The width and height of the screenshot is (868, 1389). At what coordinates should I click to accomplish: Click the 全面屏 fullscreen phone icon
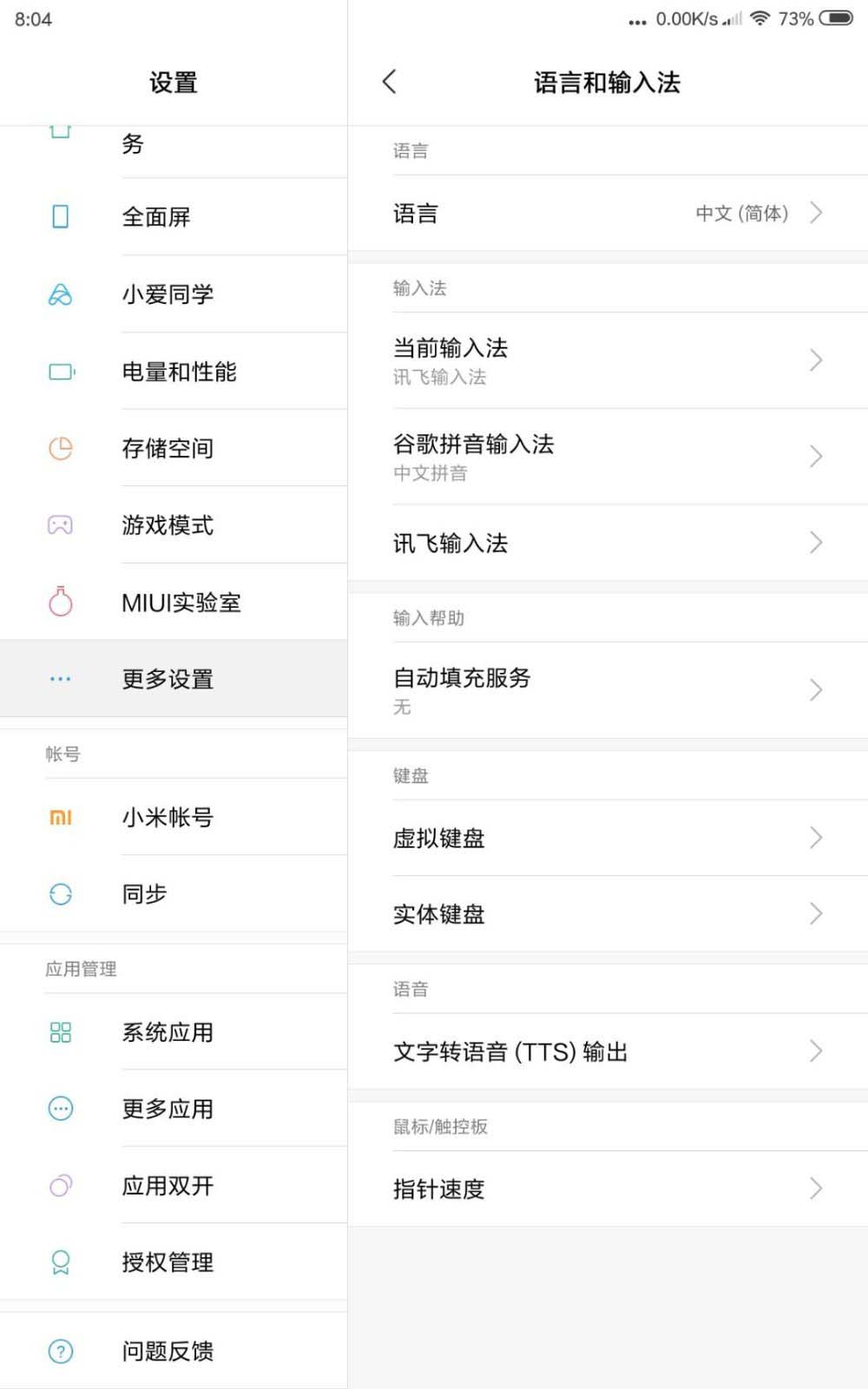59,217
